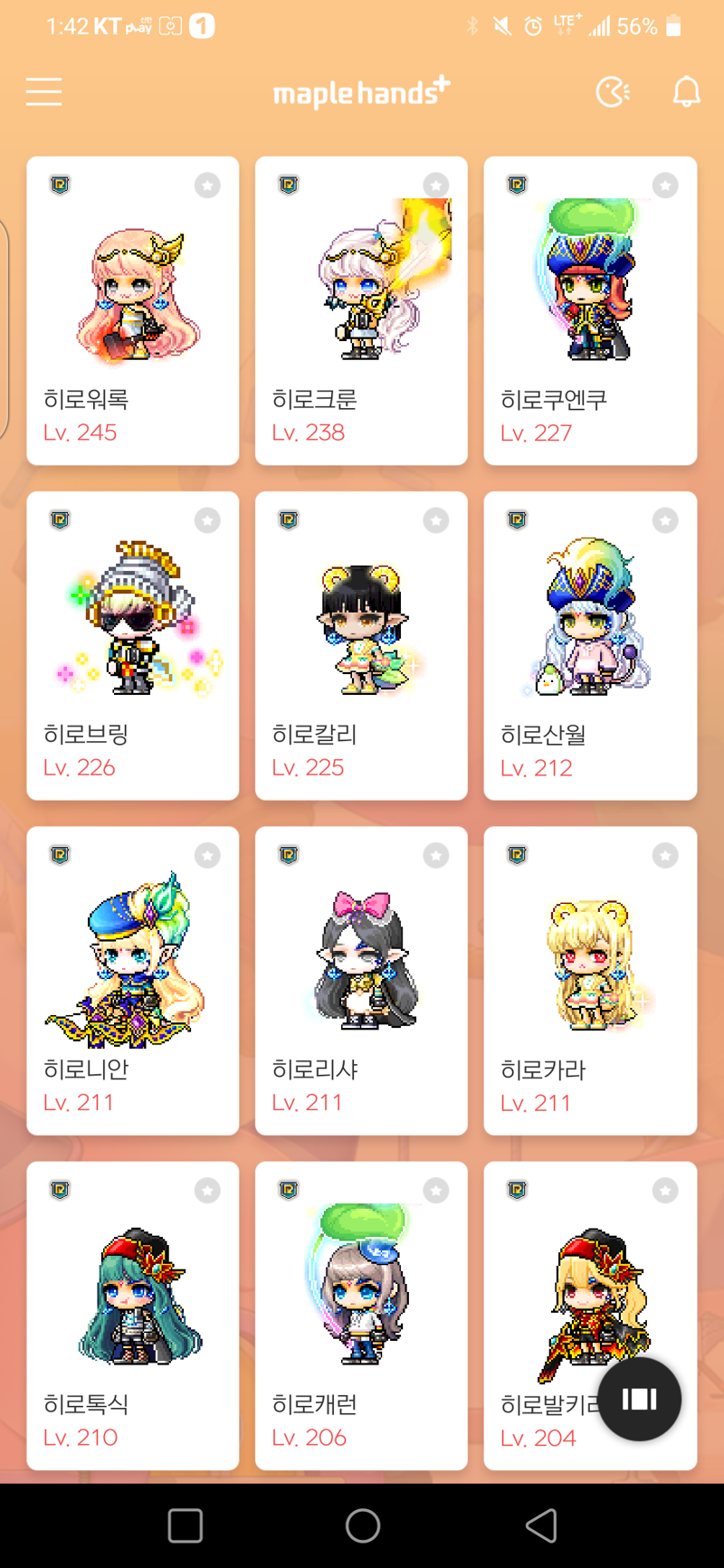Star the 히로칼리 character

tap(436, 520)
